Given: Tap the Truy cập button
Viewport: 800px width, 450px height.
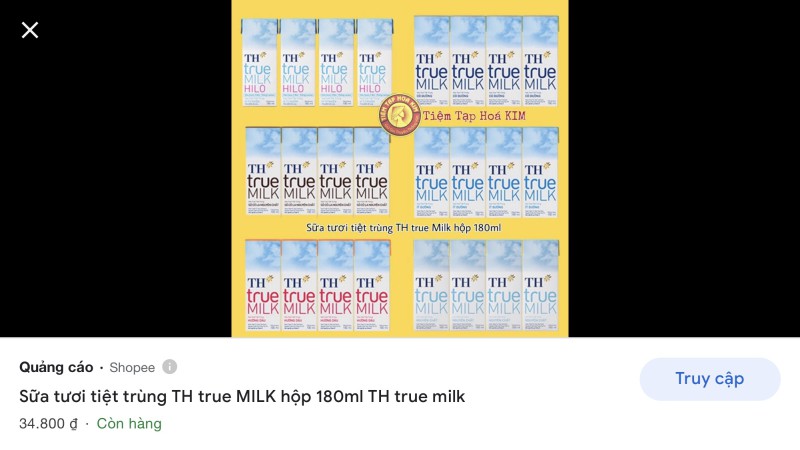Looking at the screenshot, I should [709, 379].
